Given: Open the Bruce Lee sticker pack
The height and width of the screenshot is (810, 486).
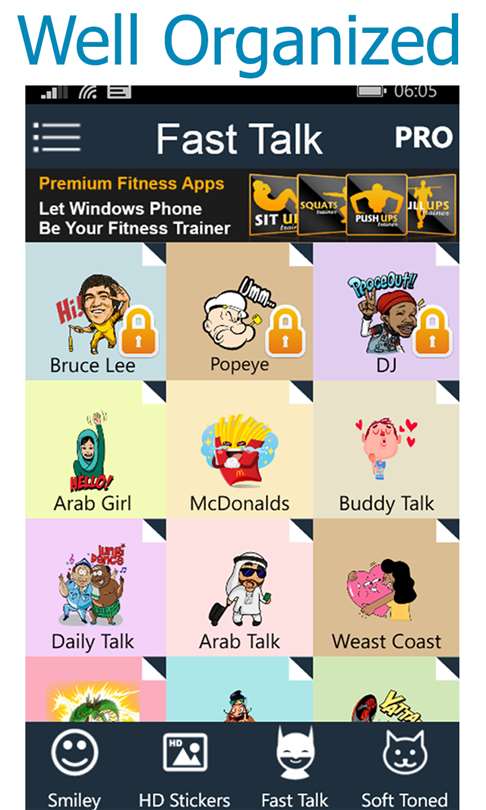Looking at the screenshot, I should click(96, 311).
